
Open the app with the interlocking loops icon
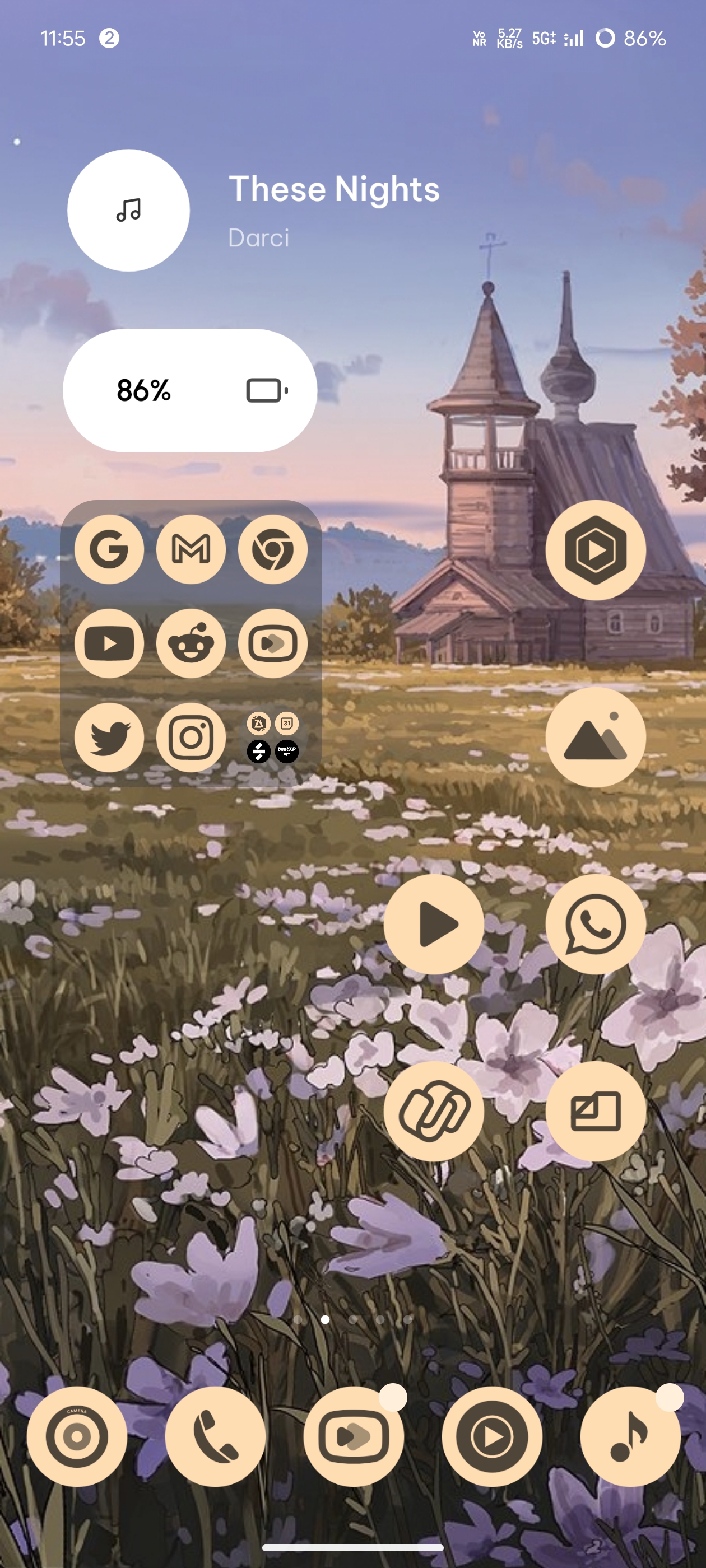[434, 1111]
